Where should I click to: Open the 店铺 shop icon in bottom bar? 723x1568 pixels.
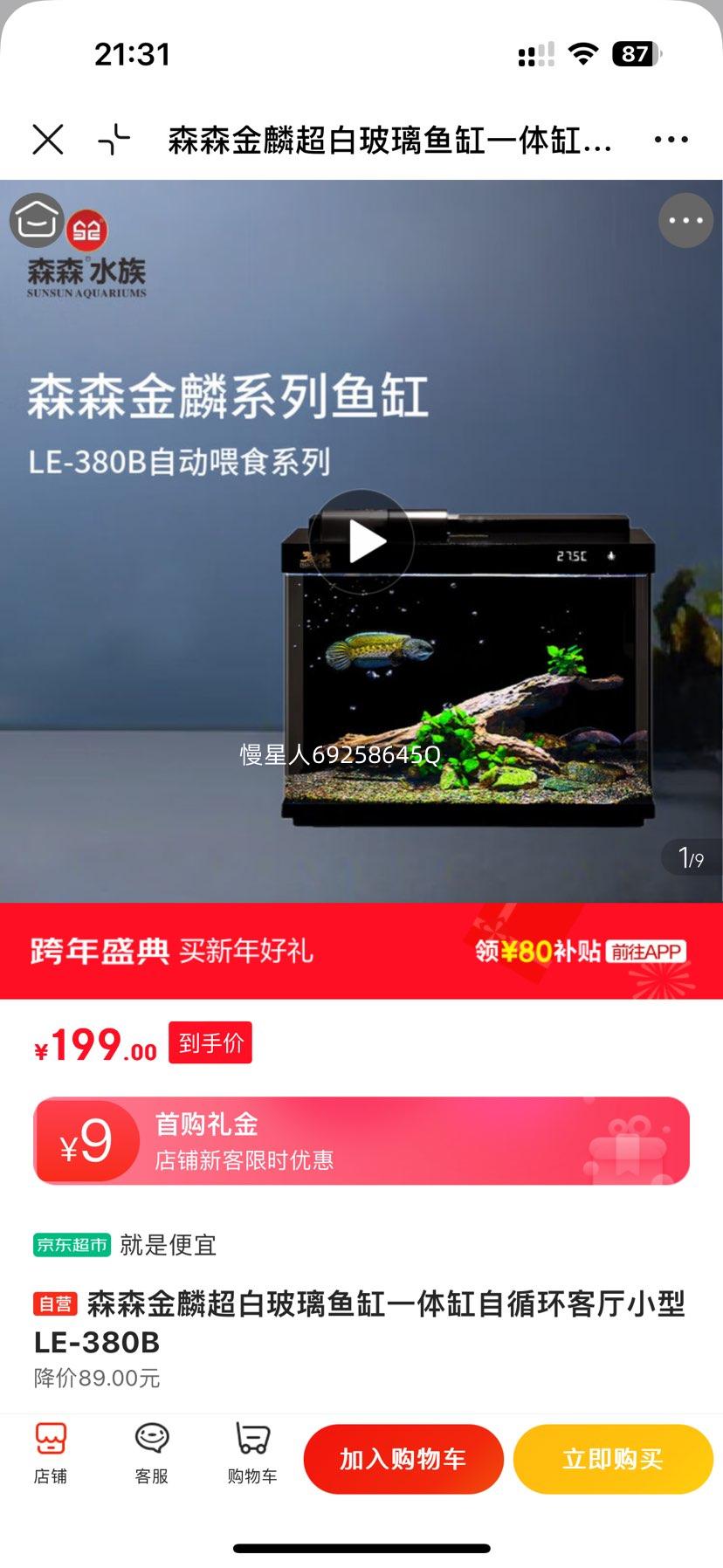click(x=52, y=1456)
